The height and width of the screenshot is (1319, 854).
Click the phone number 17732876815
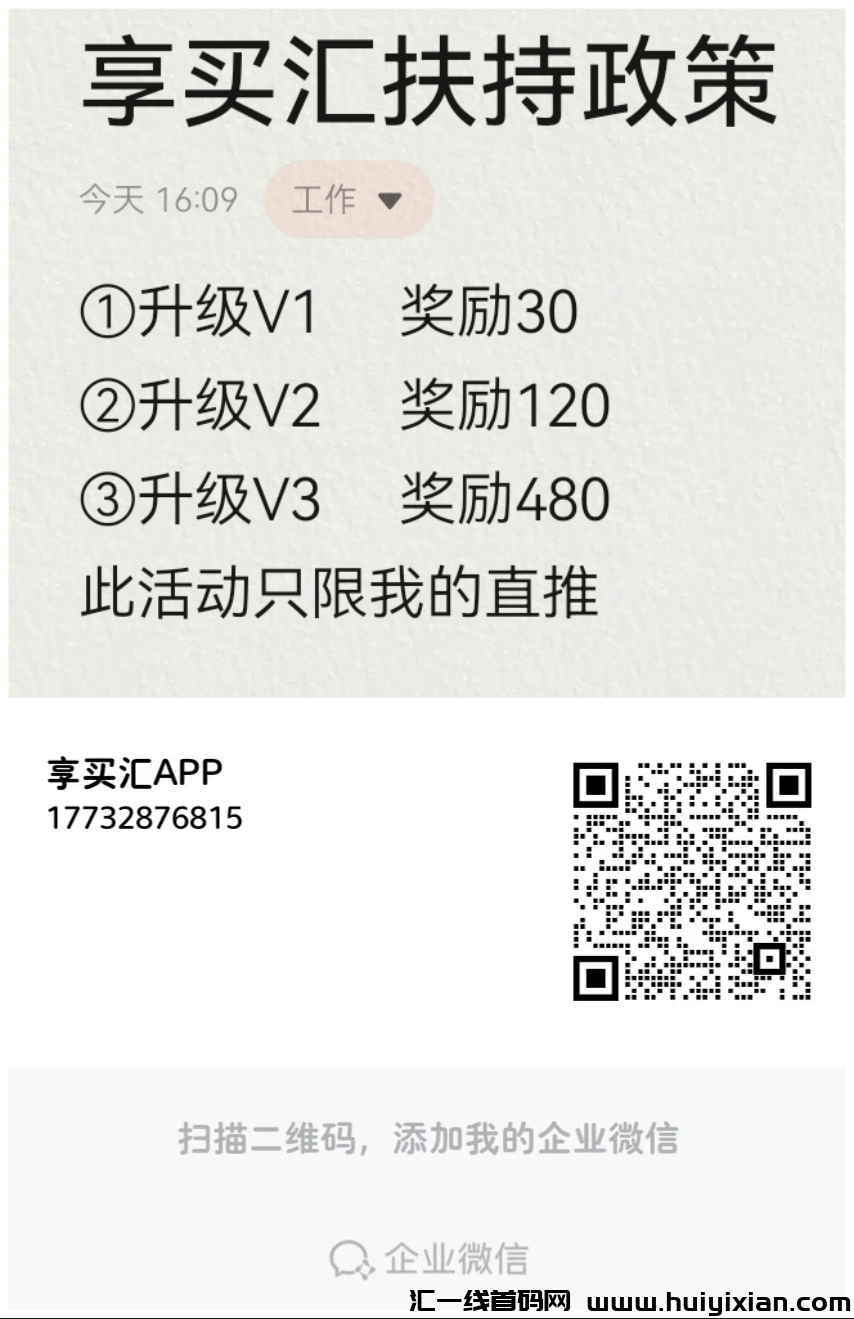[x=144, y=818]
